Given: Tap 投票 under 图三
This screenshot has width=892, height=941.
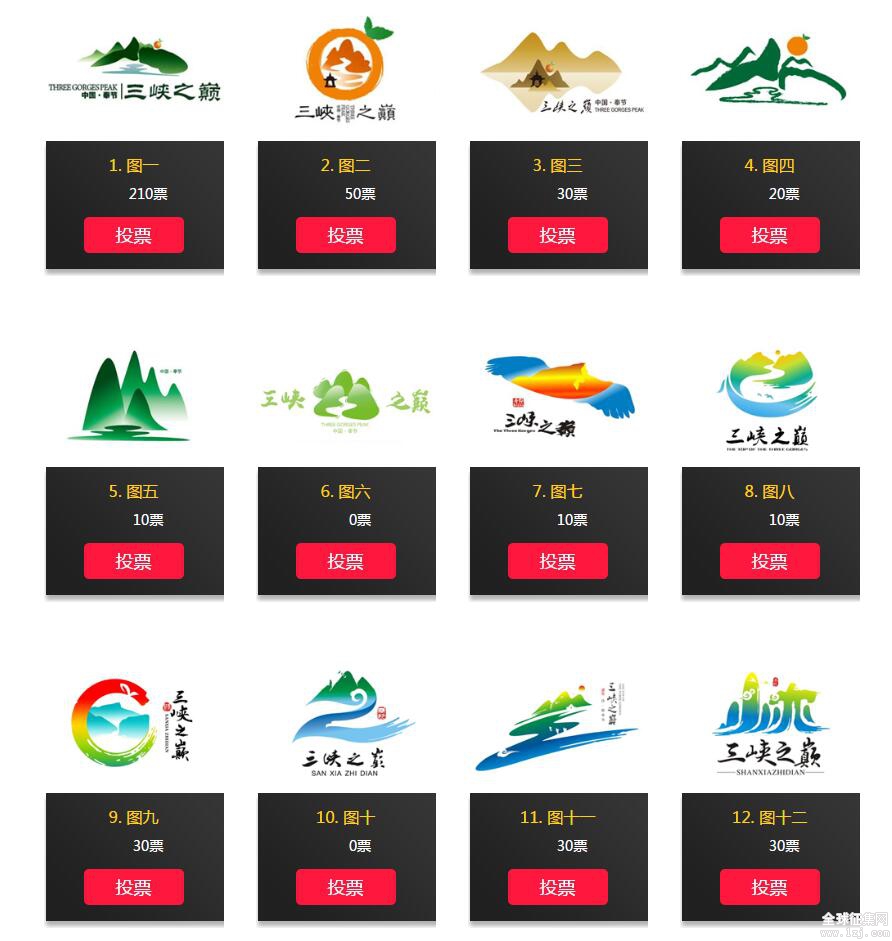Looking at the screenshot, I should [558, 235].
